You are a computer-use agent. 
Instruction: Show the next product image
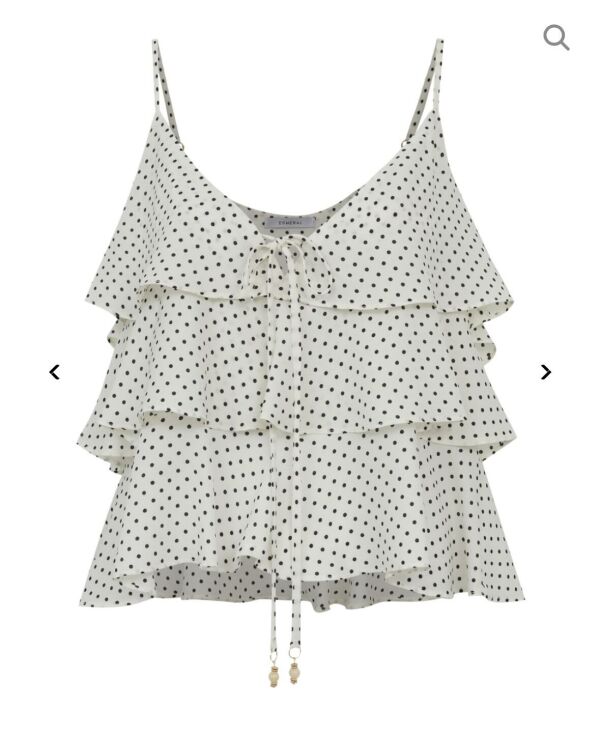coord(546,372)
